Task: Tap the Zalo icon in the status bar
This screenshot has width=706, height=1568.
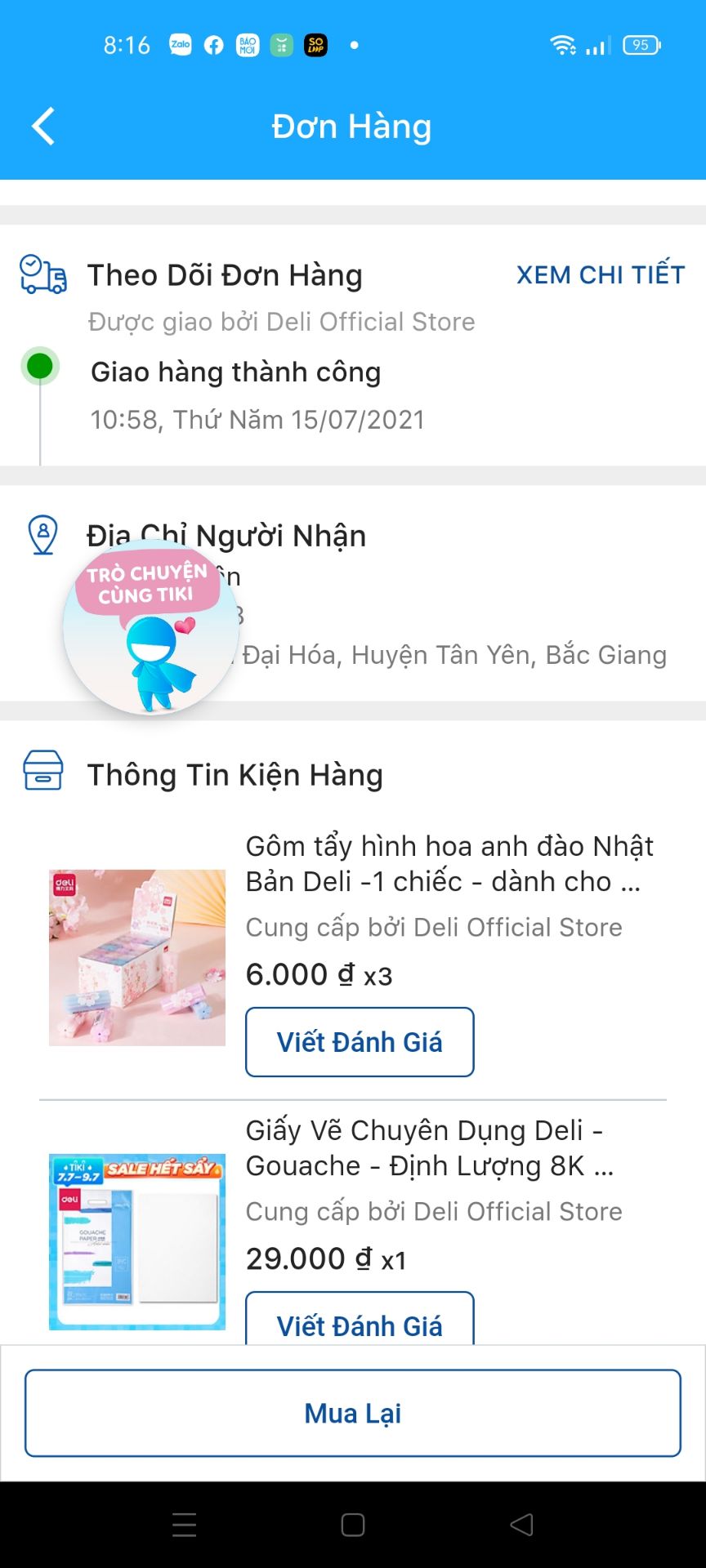Action: point(179,44)
